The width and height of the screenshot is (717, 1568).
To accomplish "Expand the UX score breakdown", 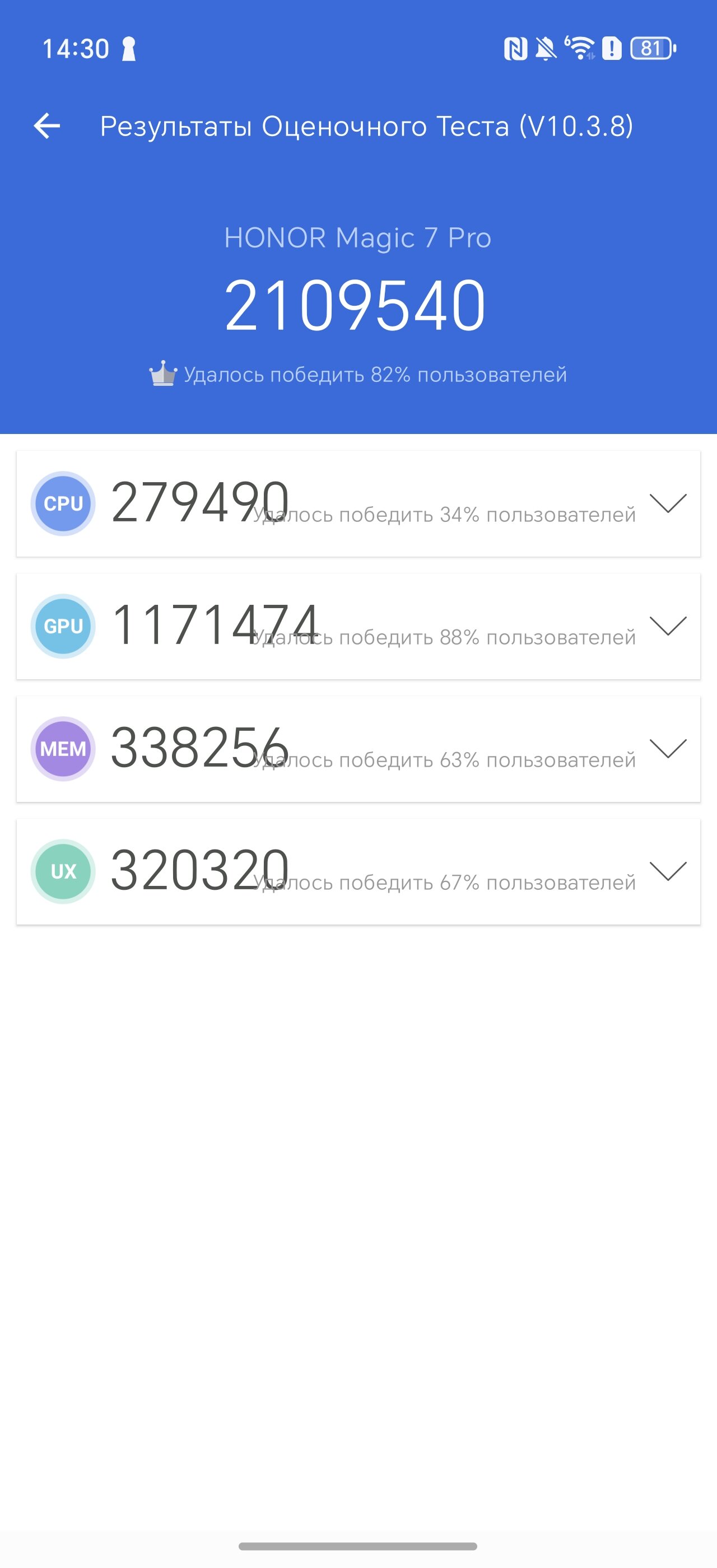I will click(x=668, y=871).
